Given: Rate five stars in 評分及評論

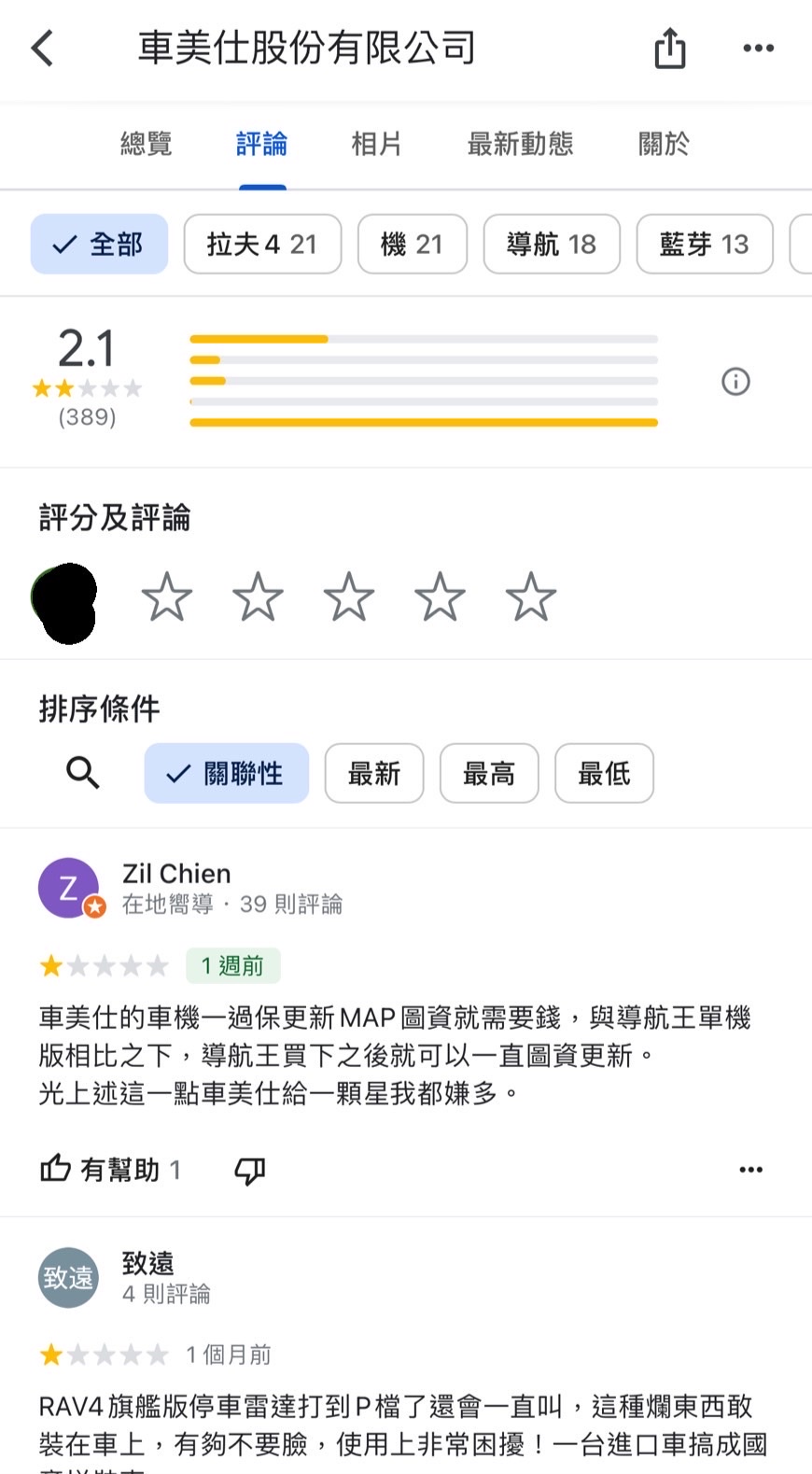Looking at the screenshot, I should coord(530,597).
